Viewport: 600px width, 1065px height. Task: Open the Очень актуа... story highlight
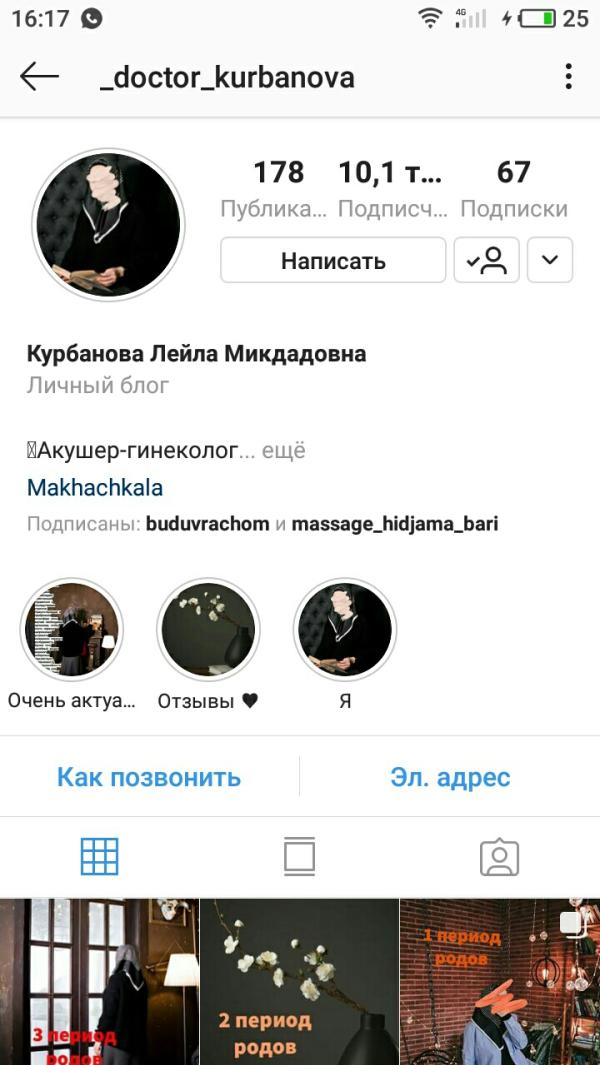point(72,630)
